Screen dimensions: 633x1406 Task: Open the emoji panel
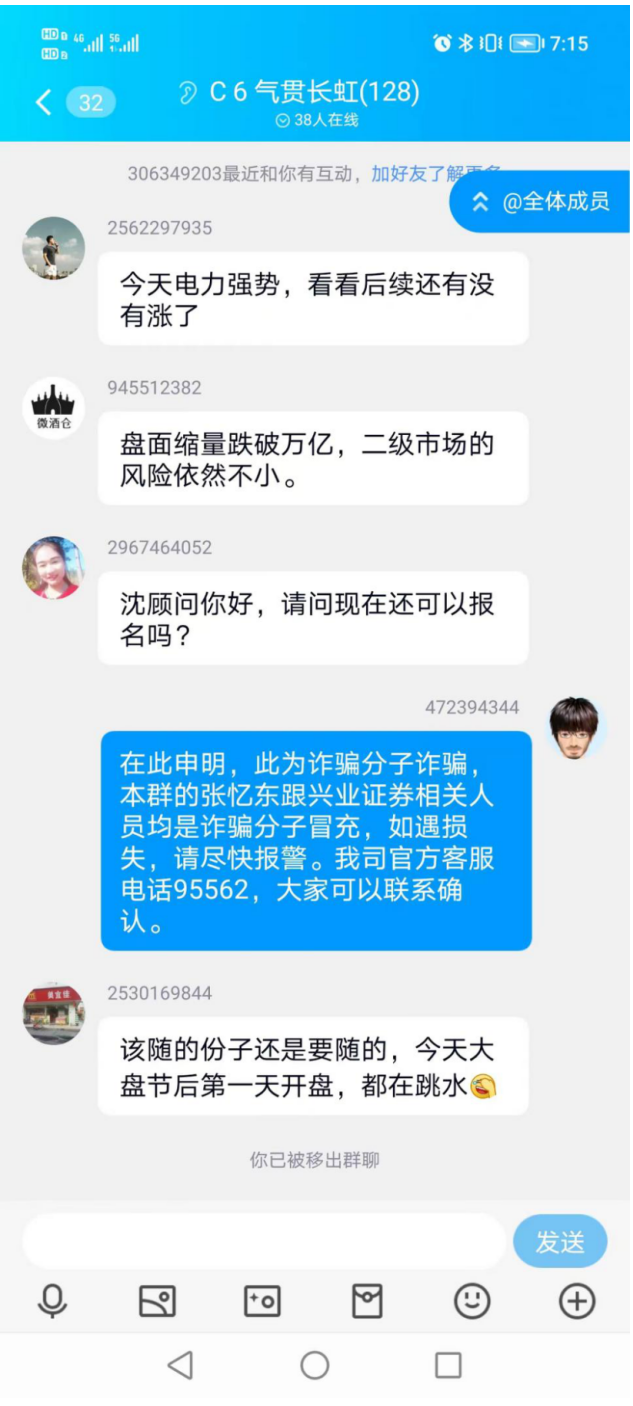(472, 1300)
